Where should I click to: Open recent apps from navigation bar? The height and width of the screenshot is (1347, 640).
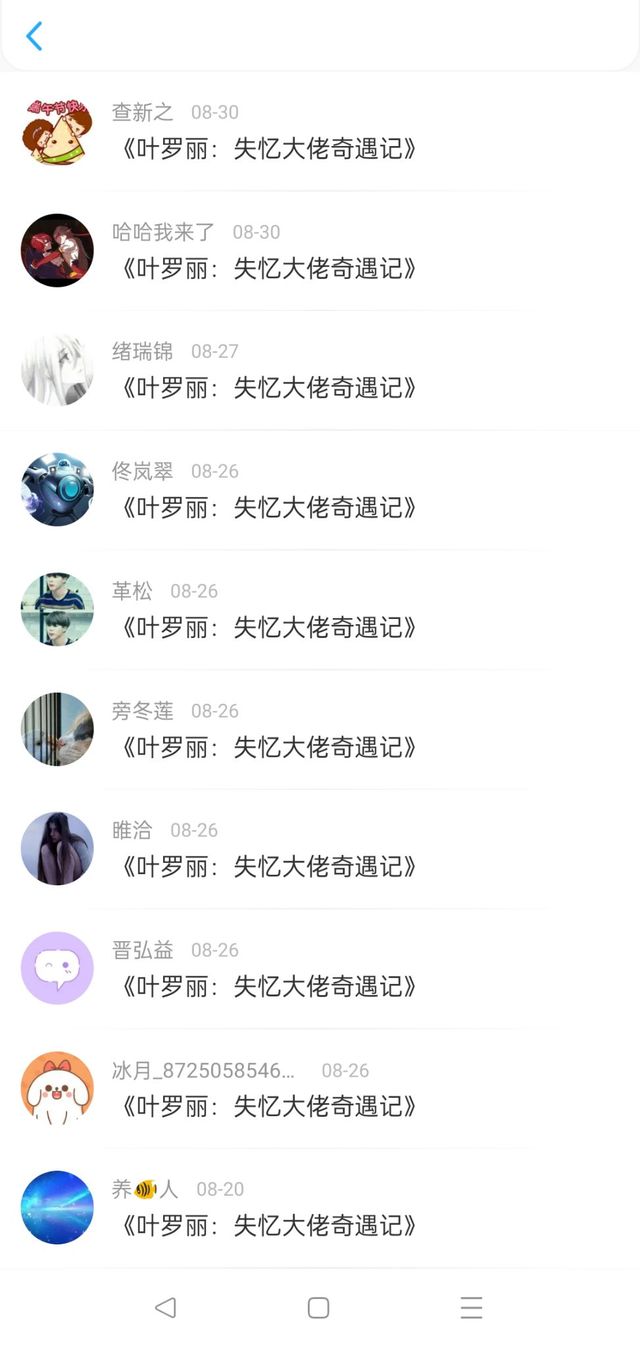(471, 1307)
